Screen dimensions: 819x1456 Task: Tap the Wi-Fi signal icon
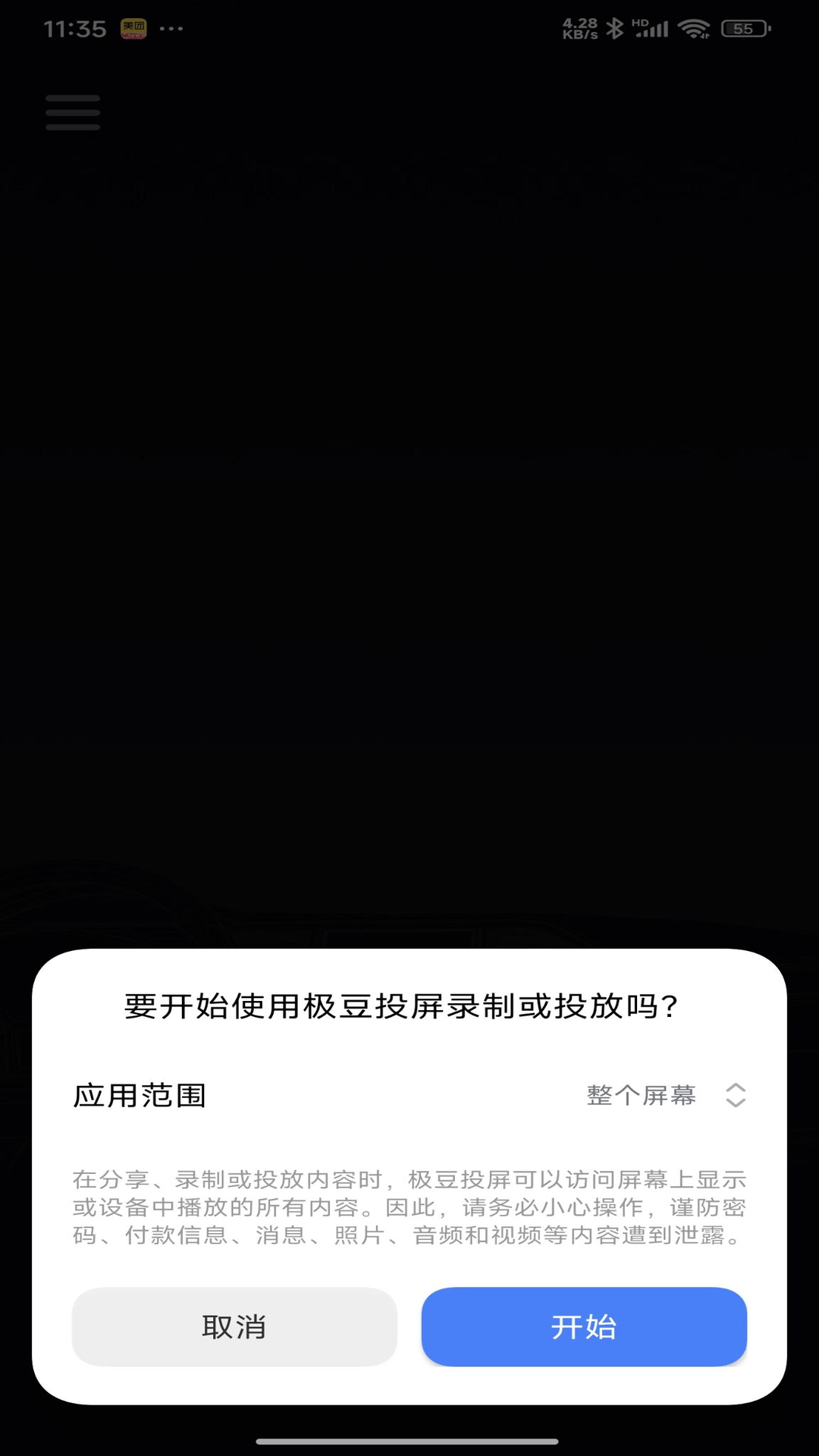695,29
